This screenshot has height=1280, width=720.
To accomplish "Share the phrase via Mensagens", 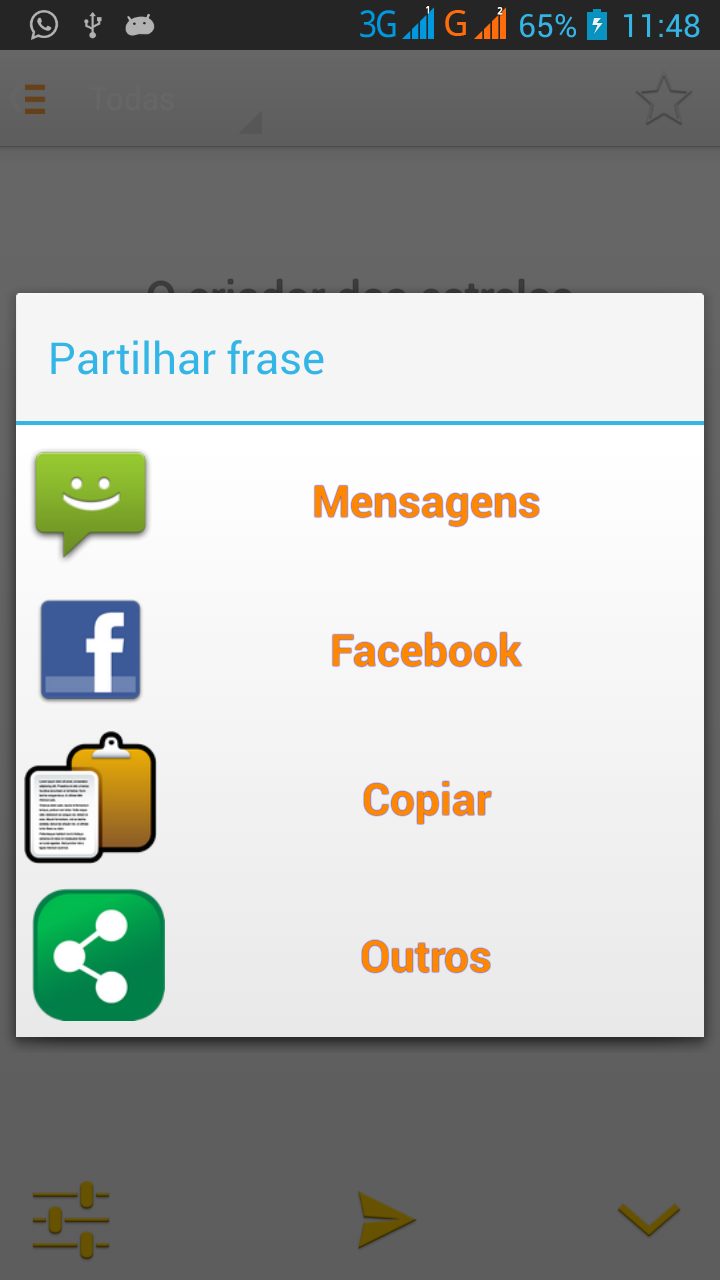I will pyautogui.click(x=425, y=502).
